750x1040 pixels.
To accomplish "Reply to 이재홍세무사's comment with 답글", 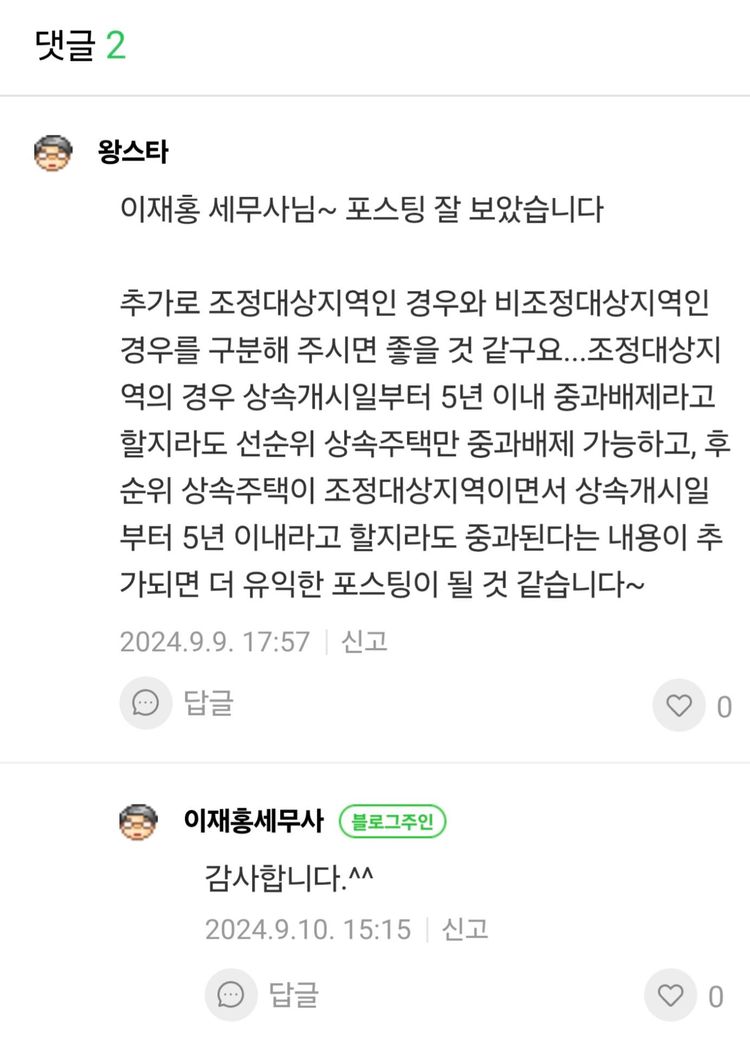I will point(263,994).
